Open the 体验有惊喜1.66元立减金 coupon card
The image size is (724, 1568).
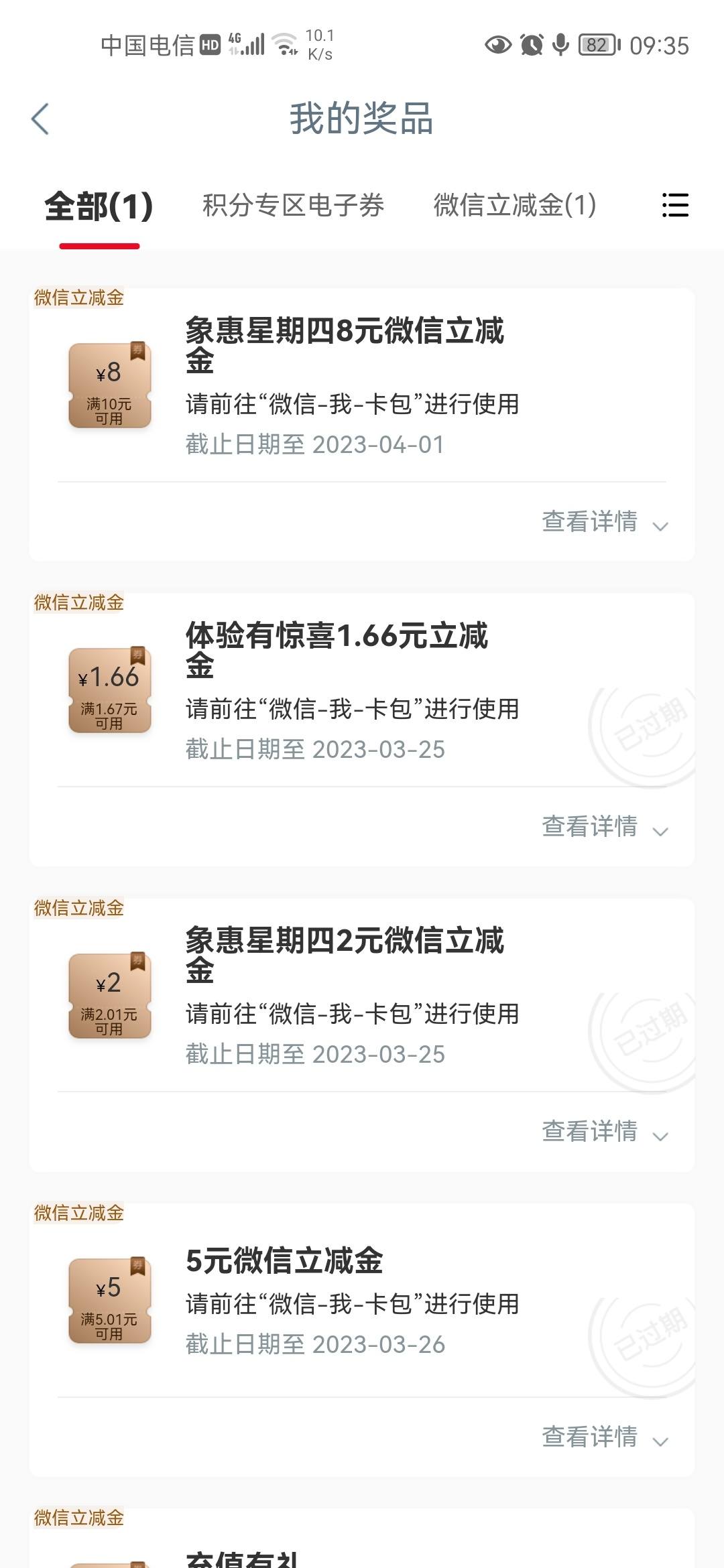pos(362,690)
